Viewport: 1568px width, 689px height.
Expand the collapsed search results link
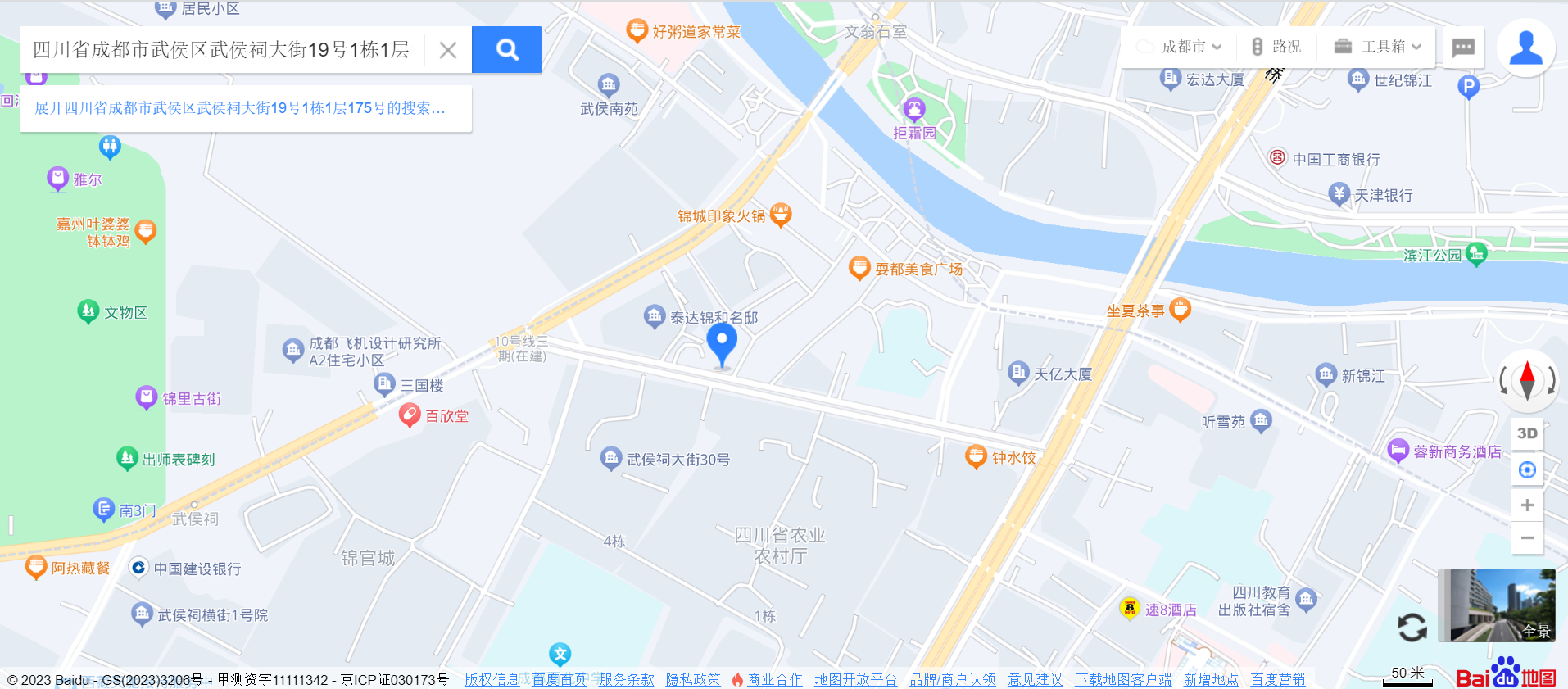pos(240,108)
